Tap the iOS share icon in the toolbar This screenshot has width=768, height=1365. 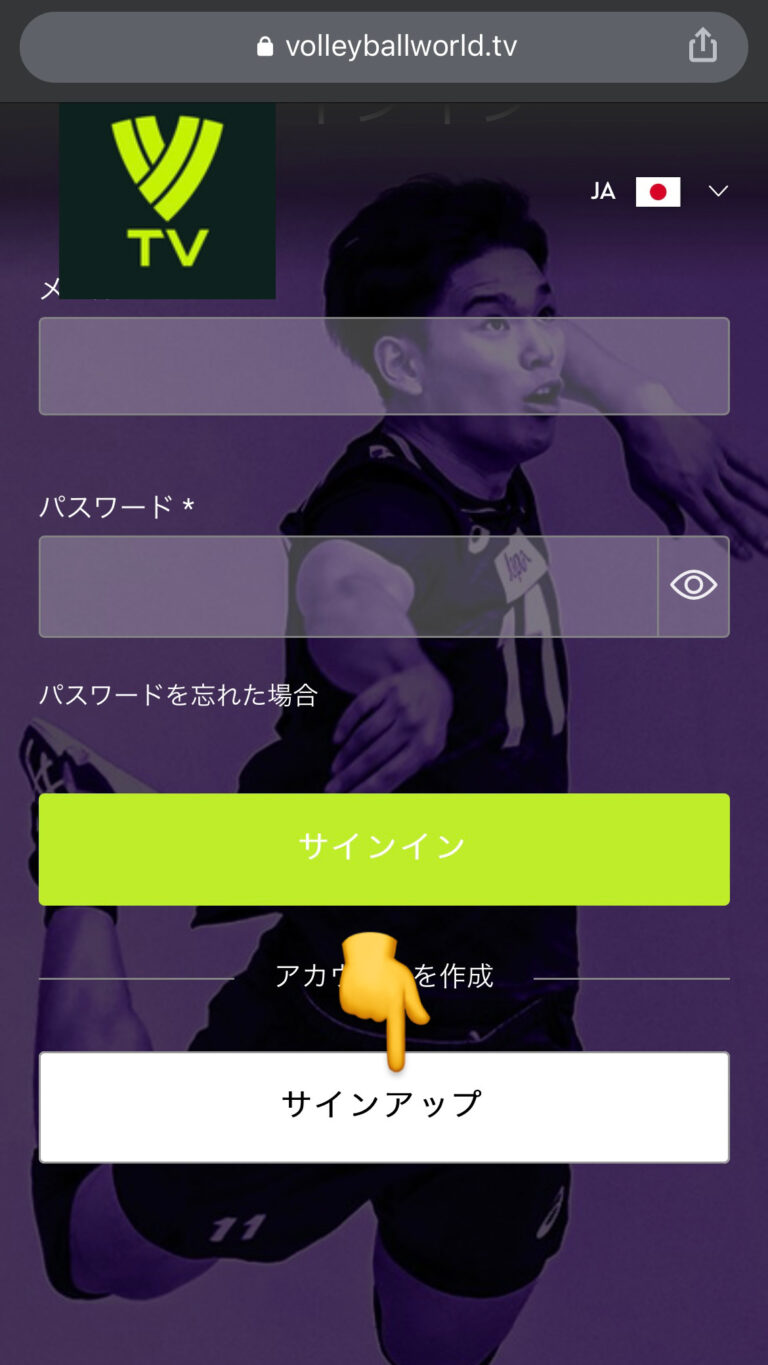click(703, 46)
